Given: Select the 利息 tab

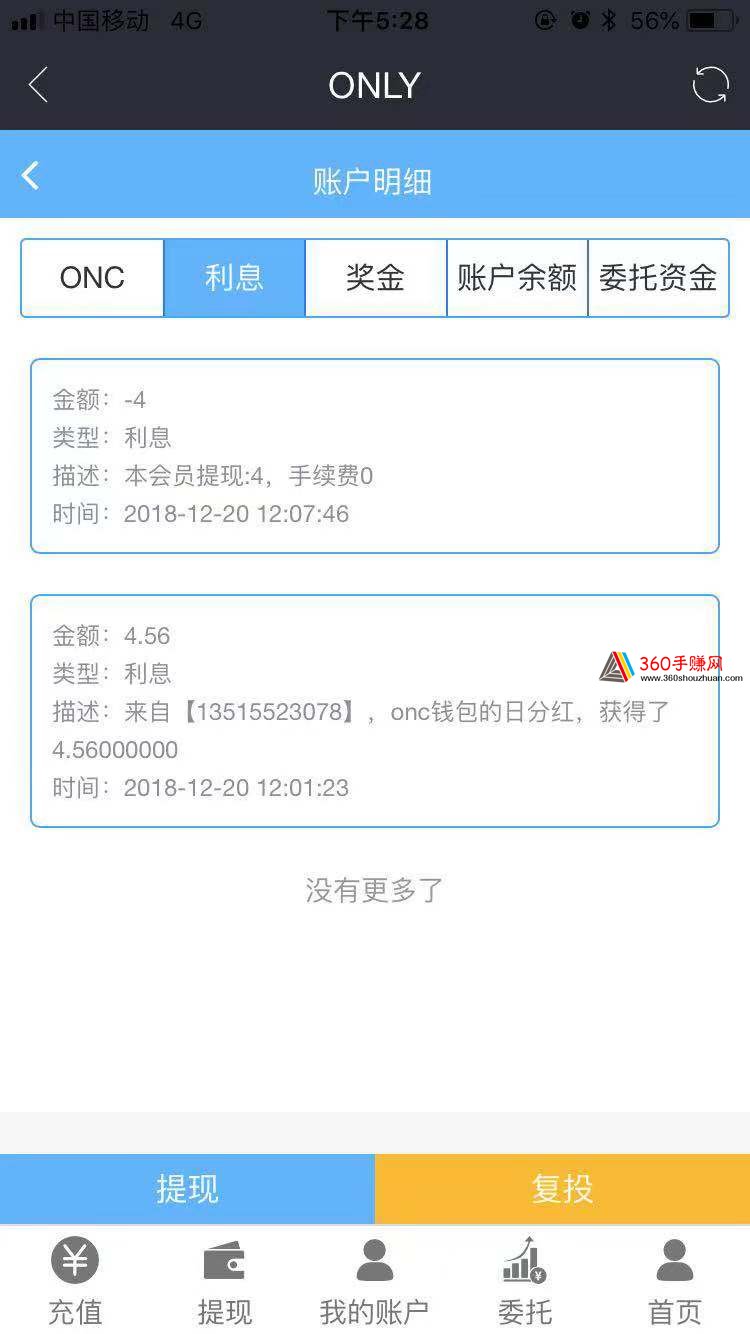Looking at the screenshot, I should pyautogui.click(x=234, y=278).
